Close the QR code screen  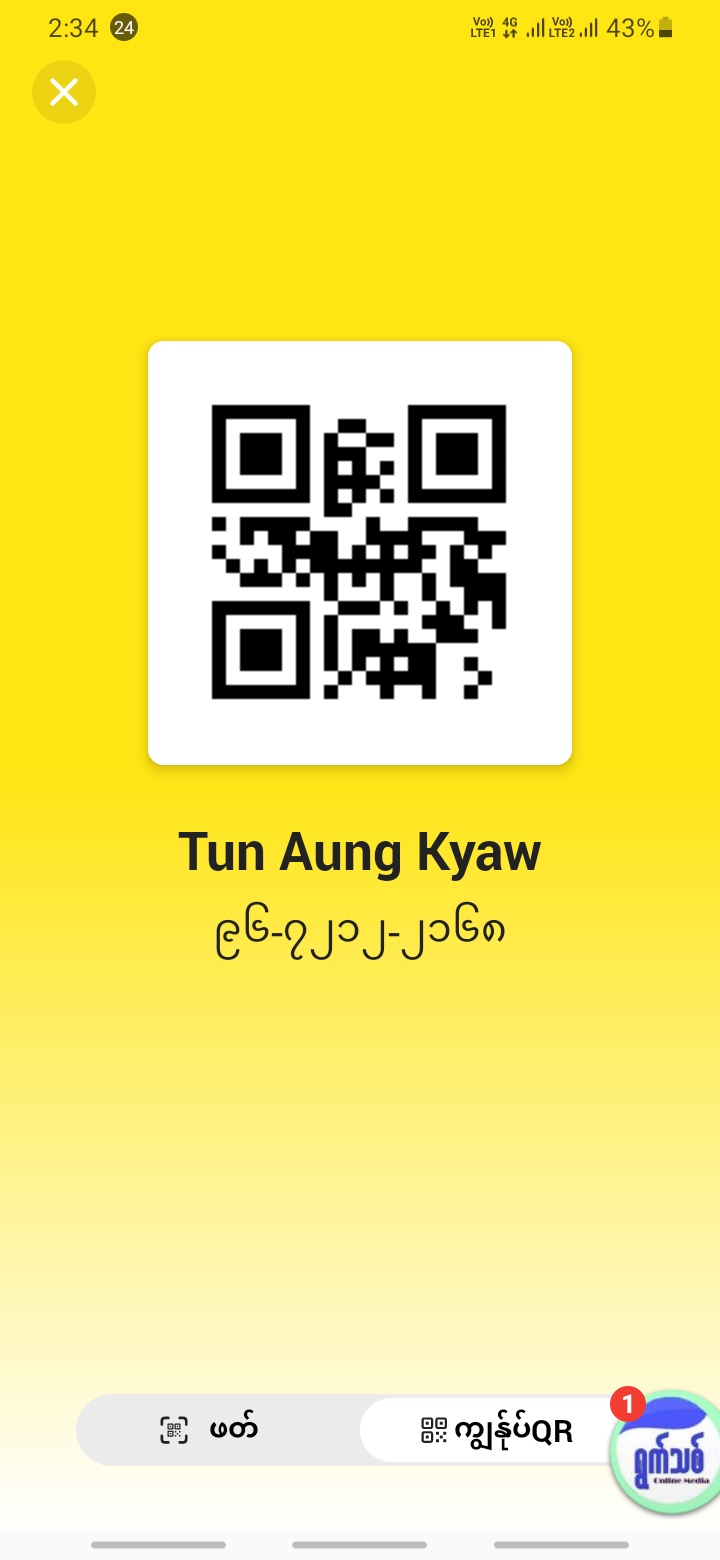click(64, 92)
